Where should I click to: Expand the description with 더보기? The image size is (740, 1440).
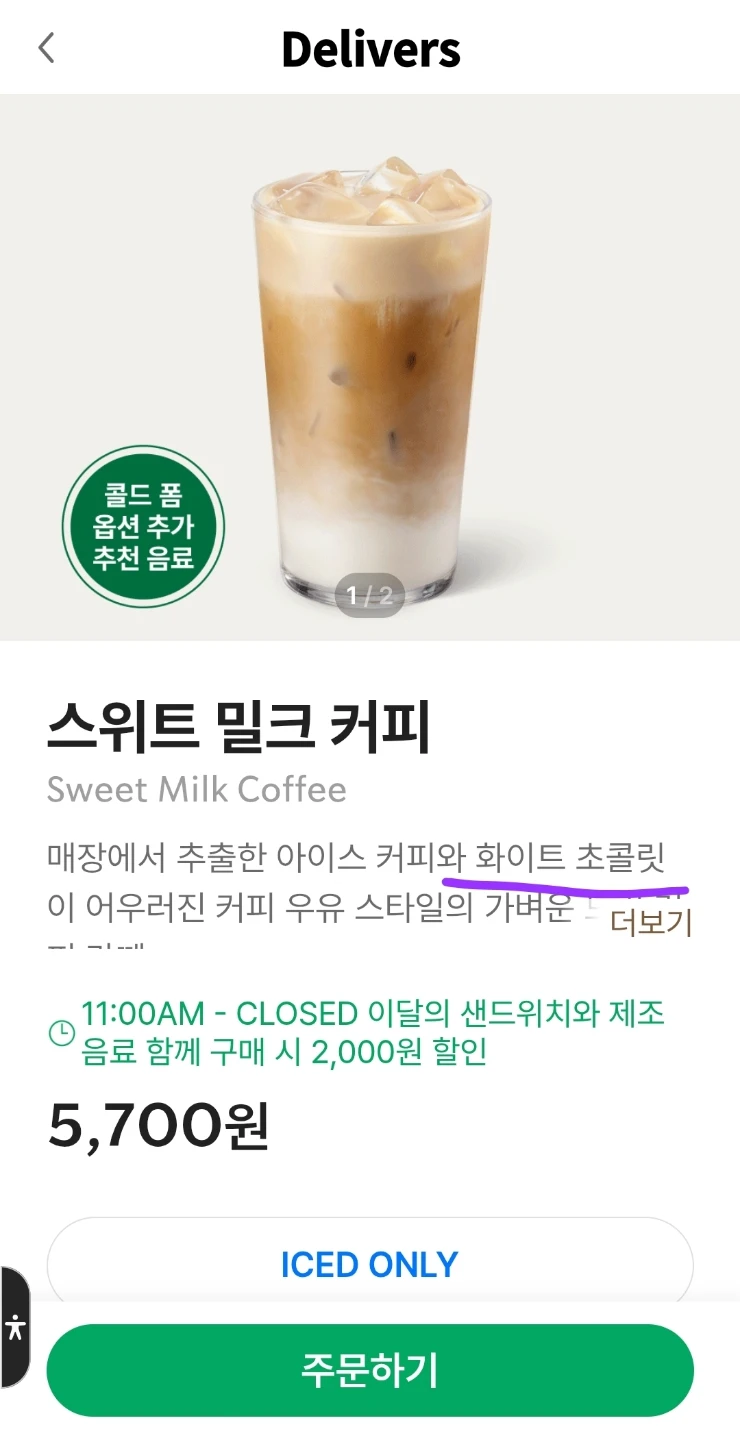(x=651, y=923)
